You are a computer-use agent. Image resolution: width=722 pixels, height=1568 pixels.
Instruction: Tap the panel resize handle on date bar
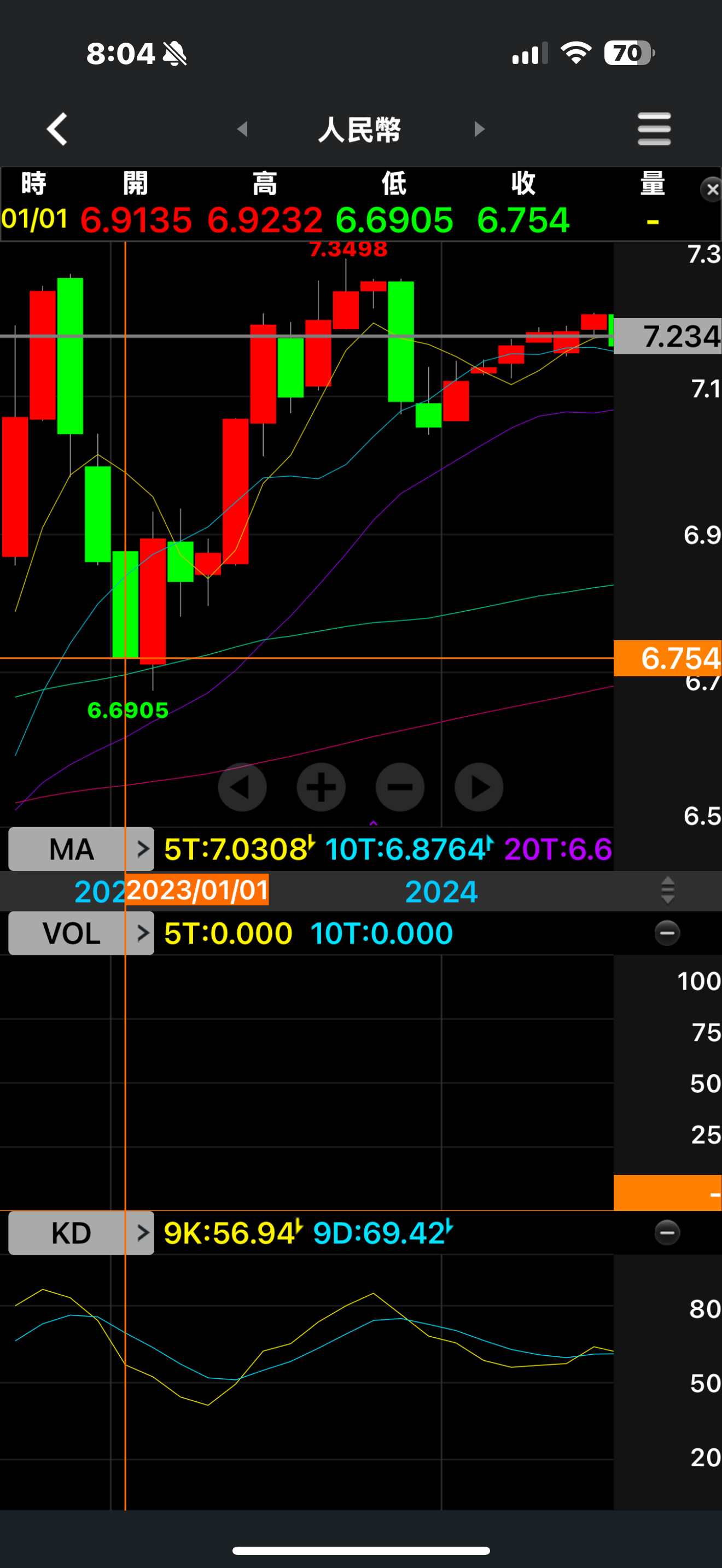click(x=668, y=891)
